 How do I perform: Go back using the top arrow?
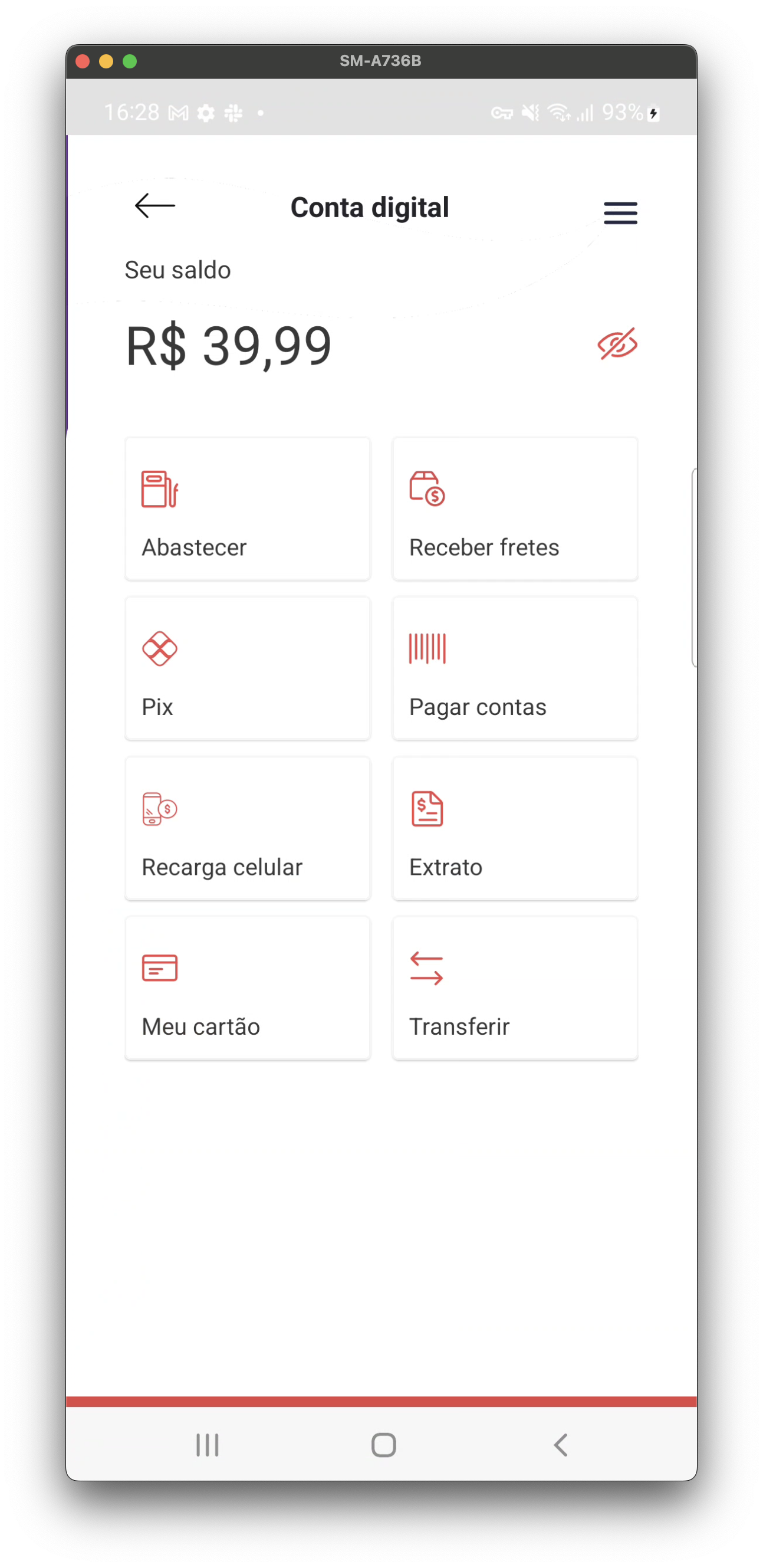[154, 206]
